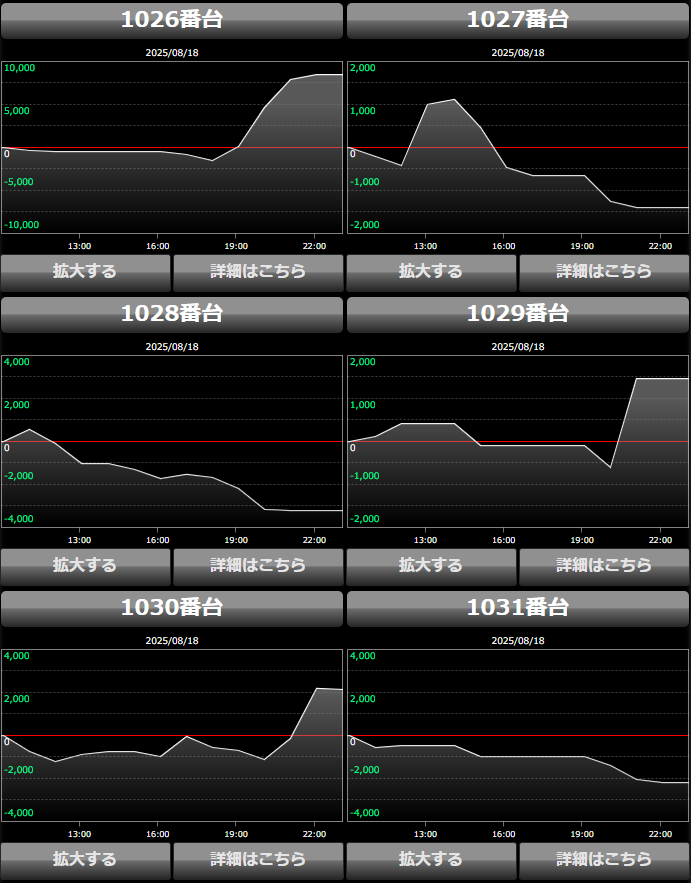Enlarge the 1027番台 graph with 拡大する

431,271
